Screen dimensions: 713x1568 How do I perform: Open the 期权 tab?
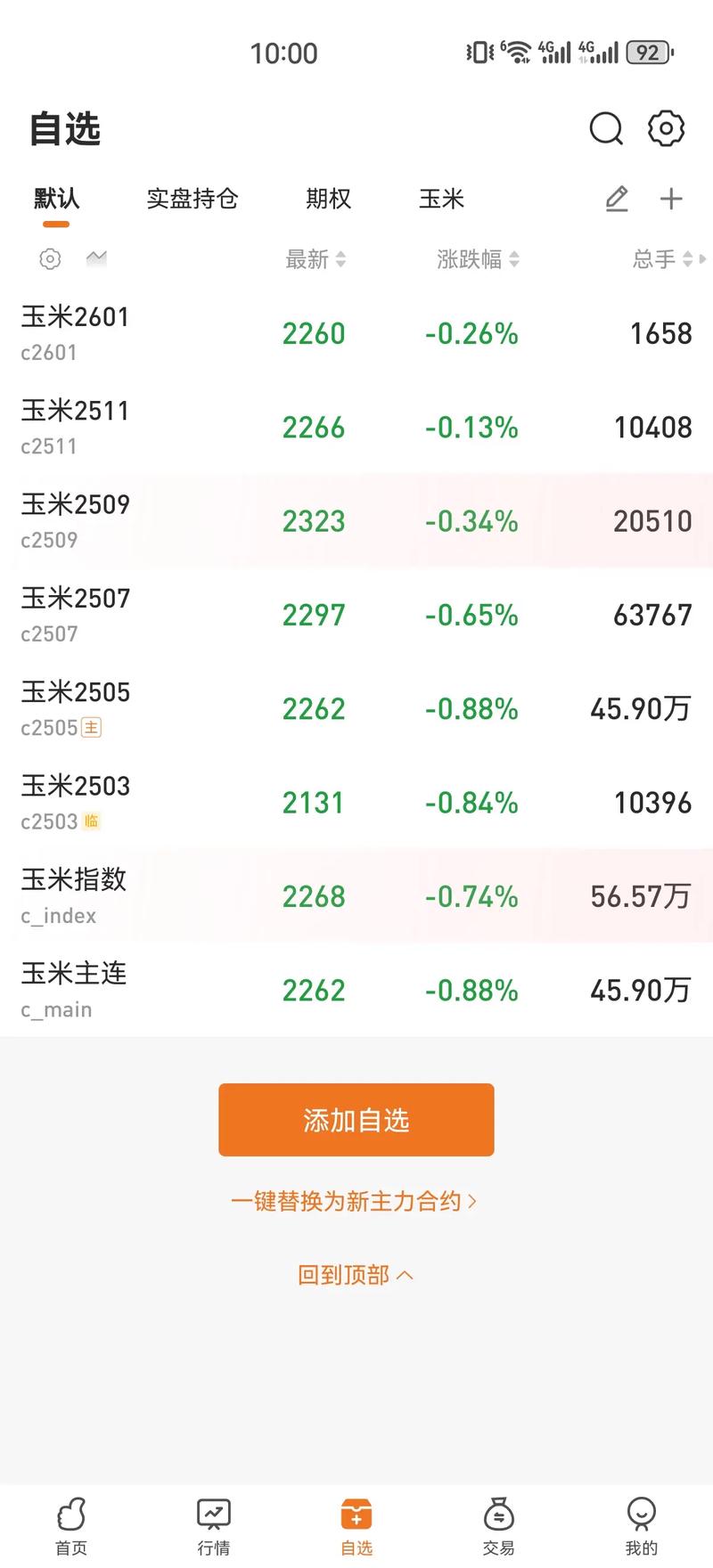point(329,199)
